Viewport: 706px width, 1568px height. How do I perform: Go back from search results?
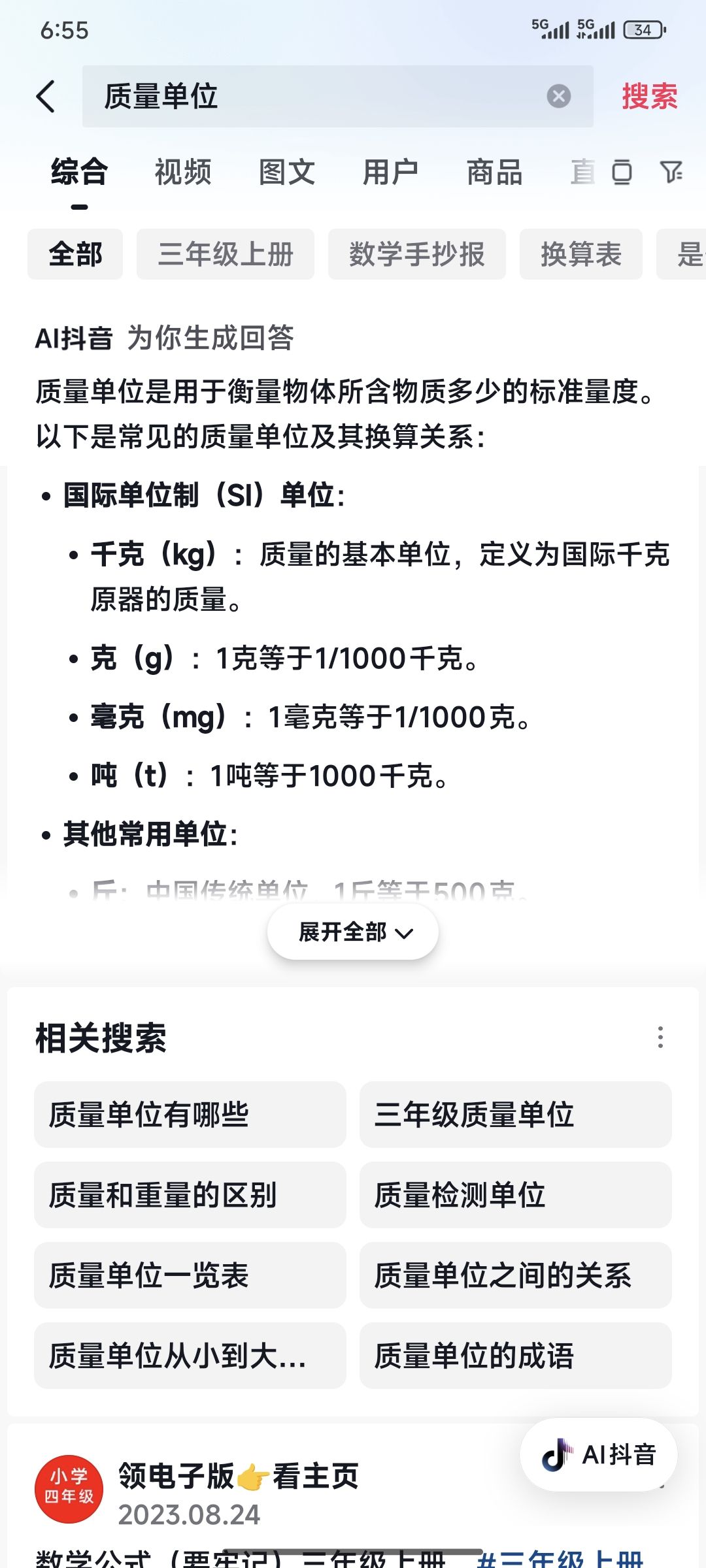tap(46, 97)
